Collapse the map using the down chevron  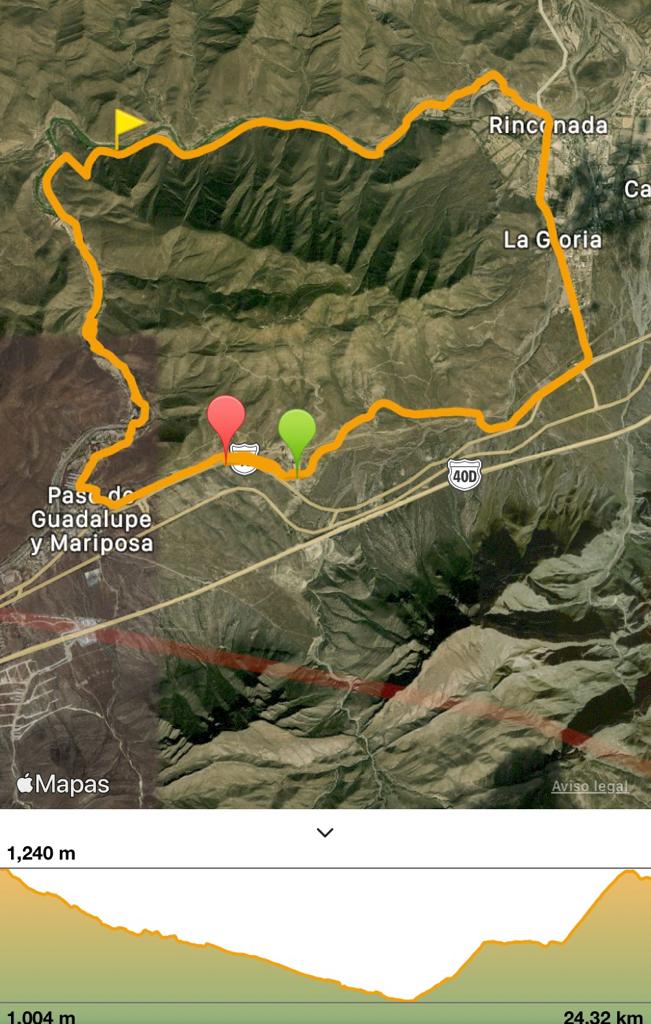(x=325, y=832)
